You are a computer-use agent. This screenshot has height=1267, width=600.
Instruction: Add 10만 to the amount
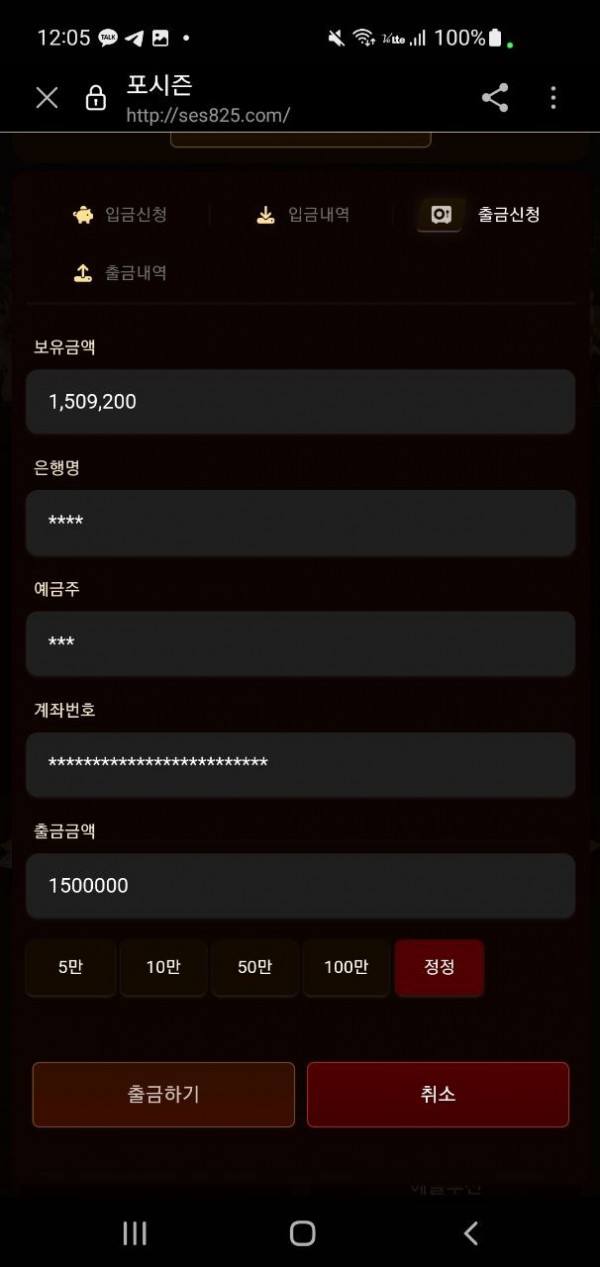(x=163, y=967)
